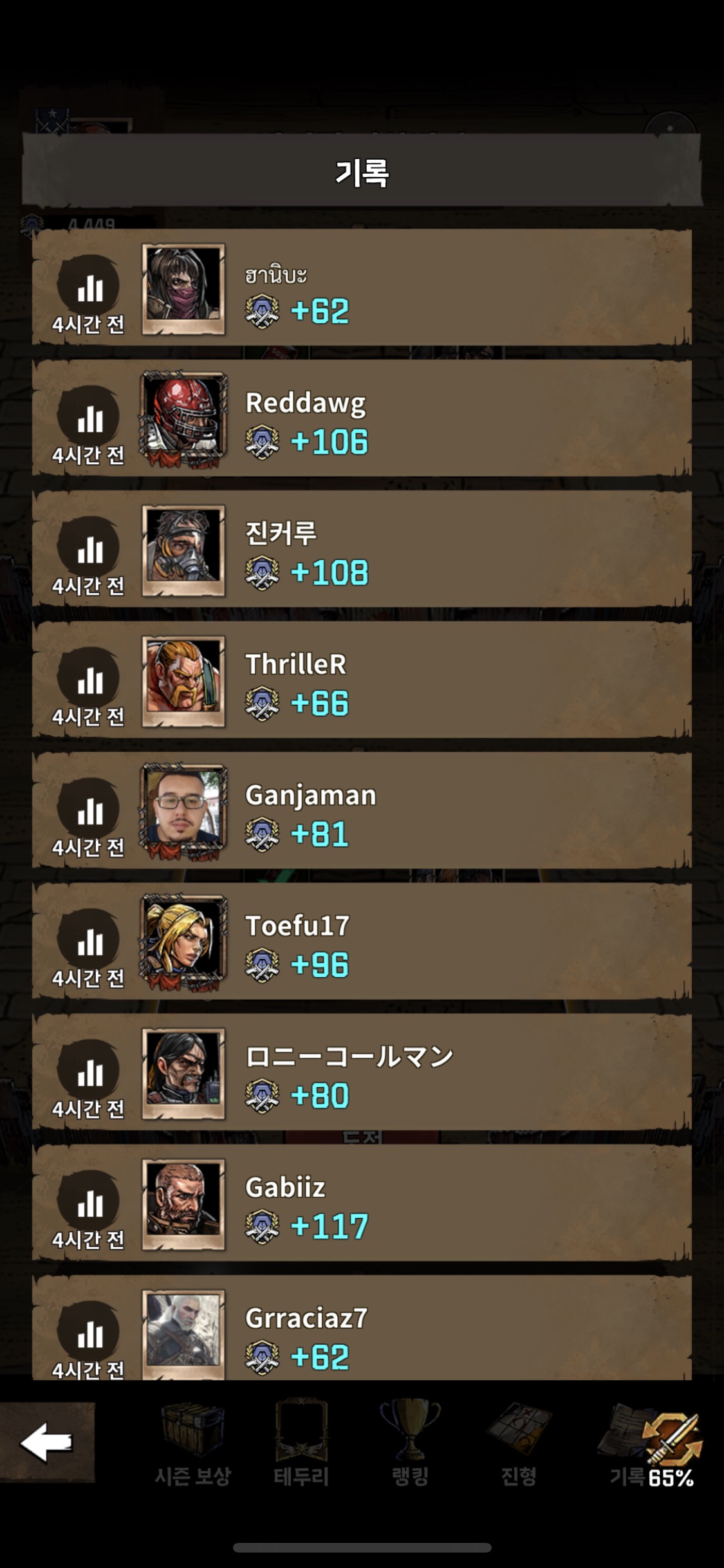
Task: Open Toefu17's profile avatar
Action: click(x=183, y=942)
